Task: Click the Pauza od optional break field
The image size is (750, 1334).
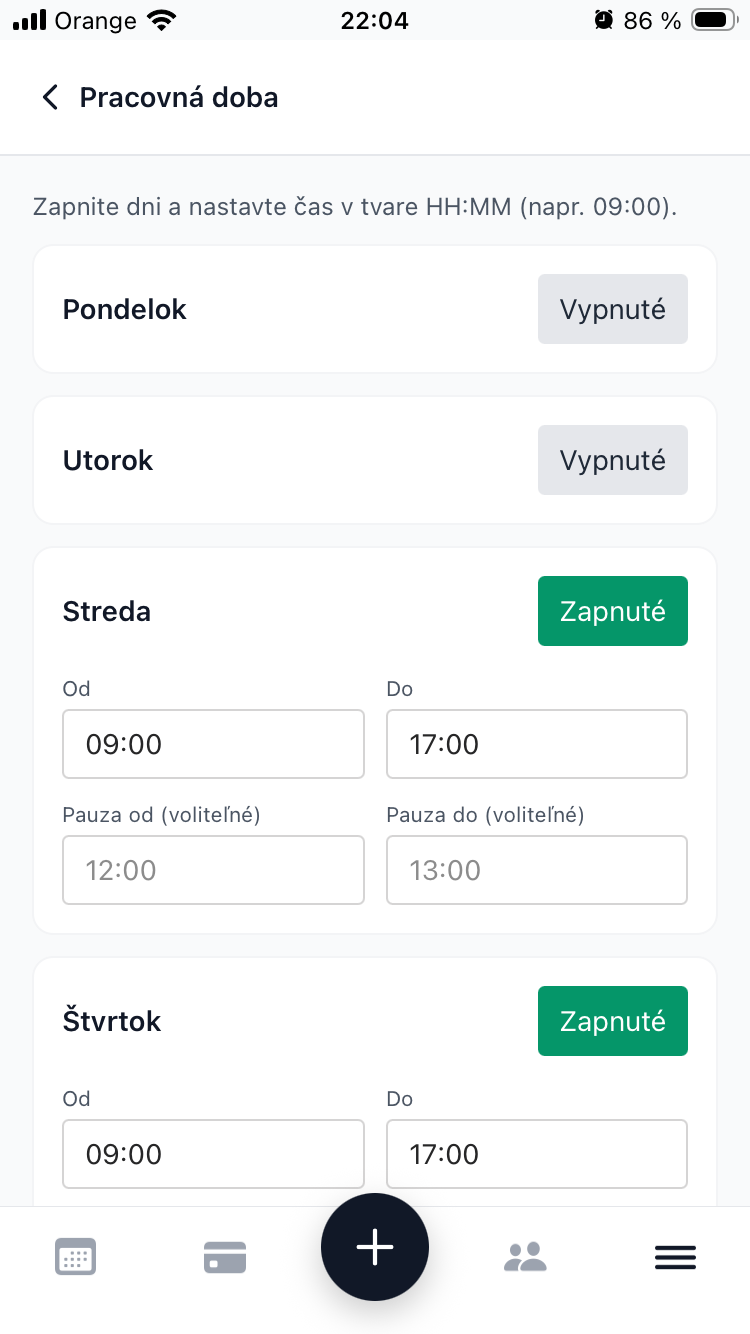Action: click(x=213, y=870)
